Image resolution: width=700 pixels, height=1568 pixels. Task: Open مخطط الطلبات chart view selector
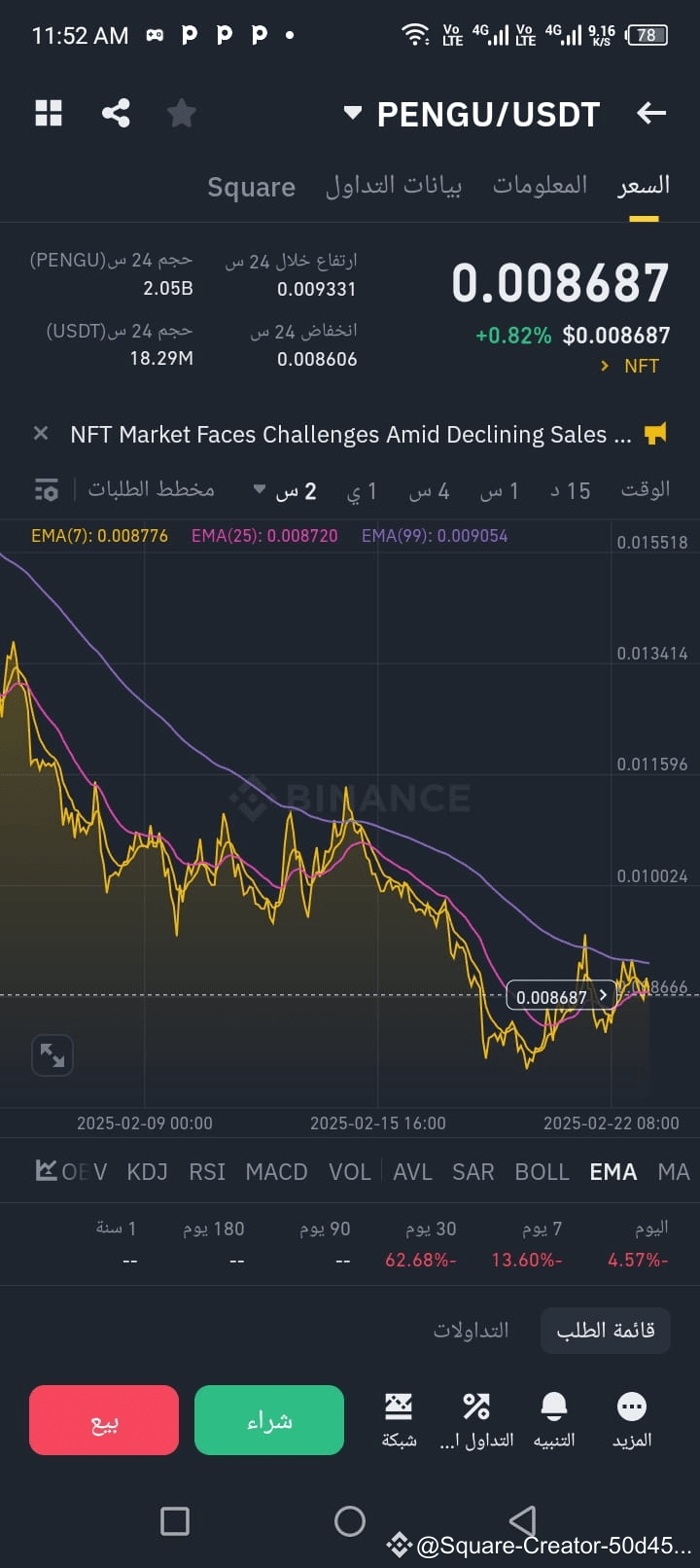pos(152,489)
